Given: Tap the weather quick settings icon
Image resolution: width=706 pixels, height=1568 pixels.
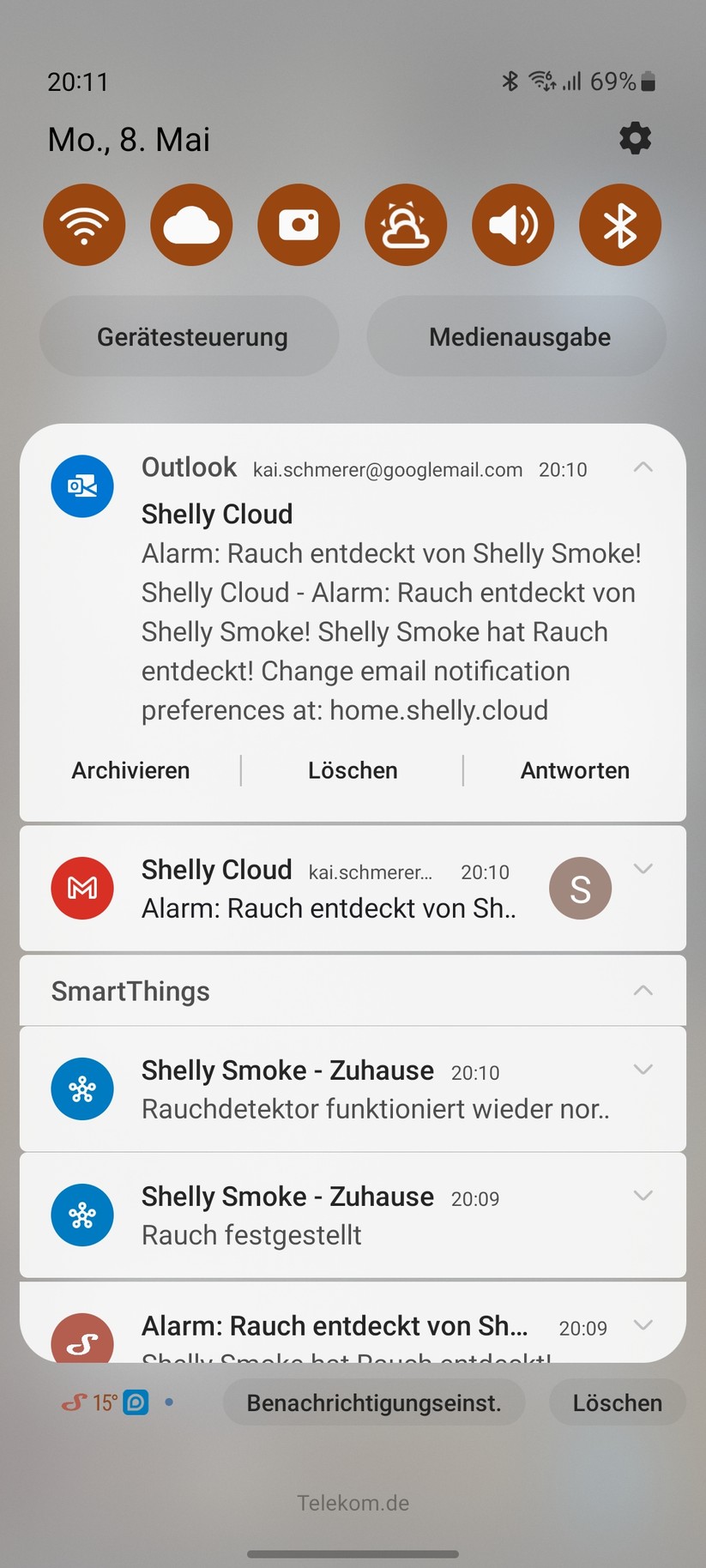Looking at the screenshot, I should (406, 224).
